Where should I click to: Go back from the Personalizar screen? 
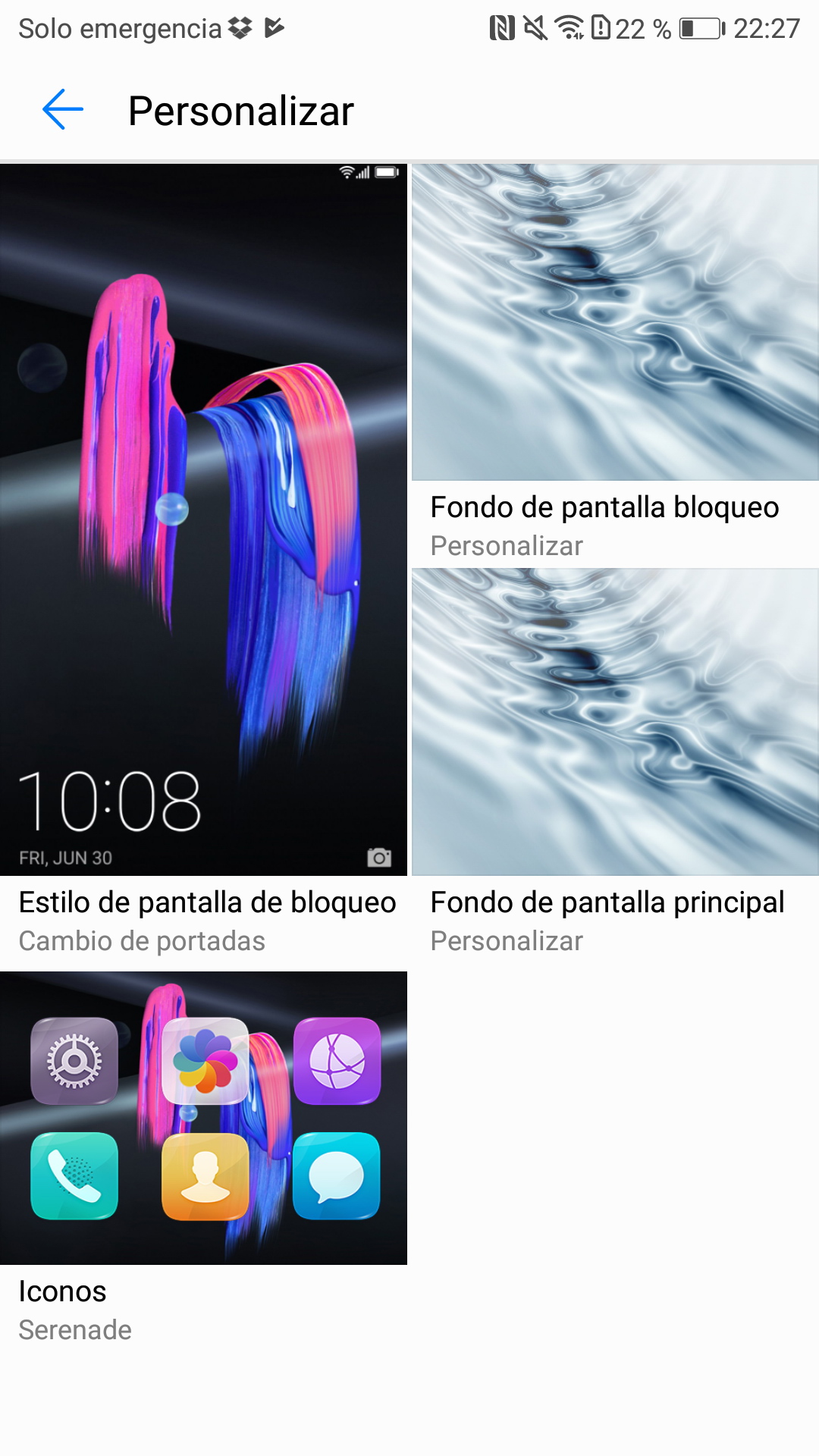(x=62, y=110)
